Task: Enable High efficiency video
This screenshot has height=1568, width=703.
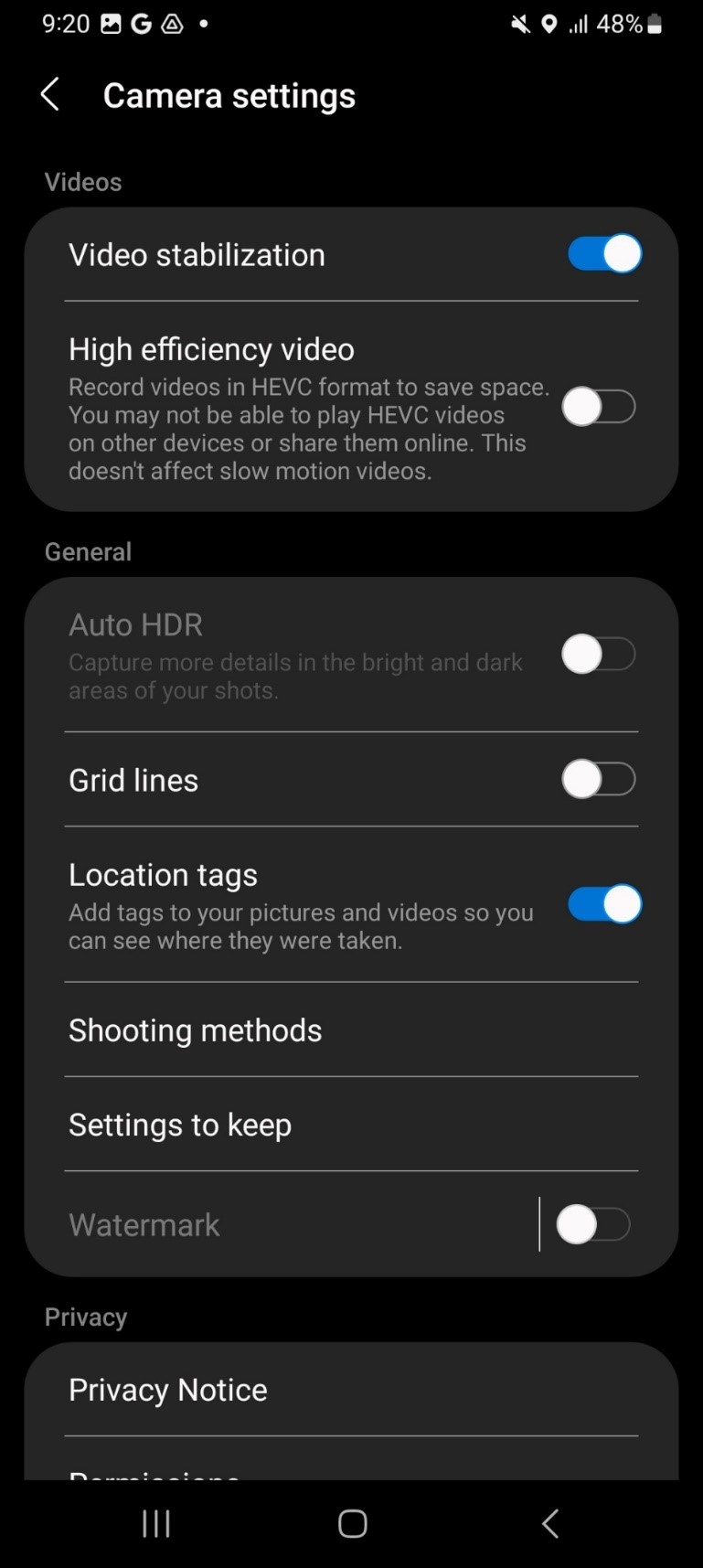Action: pyautogui.click(x=599, y=407)
